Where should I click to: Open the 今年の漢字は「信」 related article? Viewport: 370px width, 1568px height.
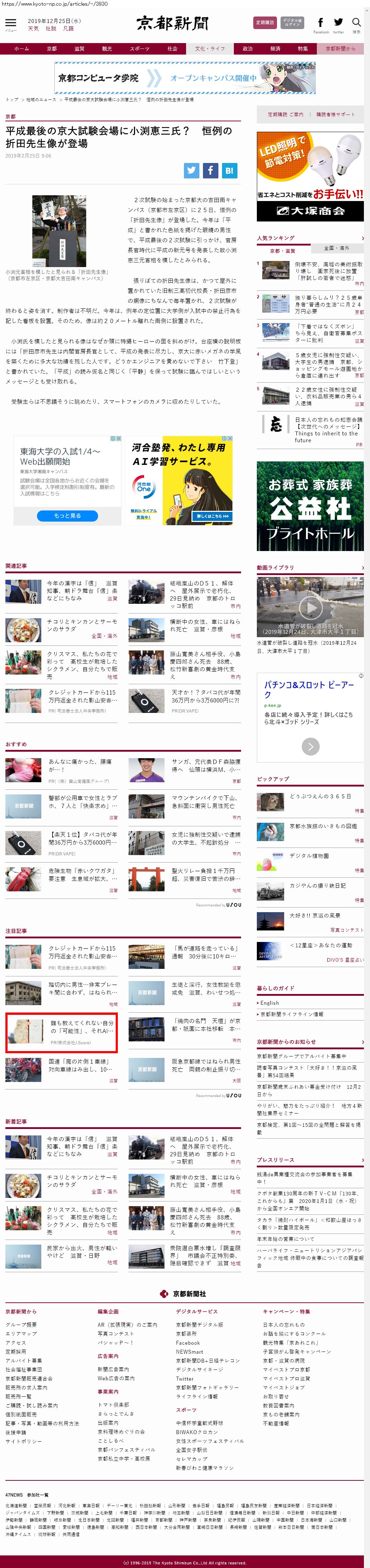click(82, 591)
